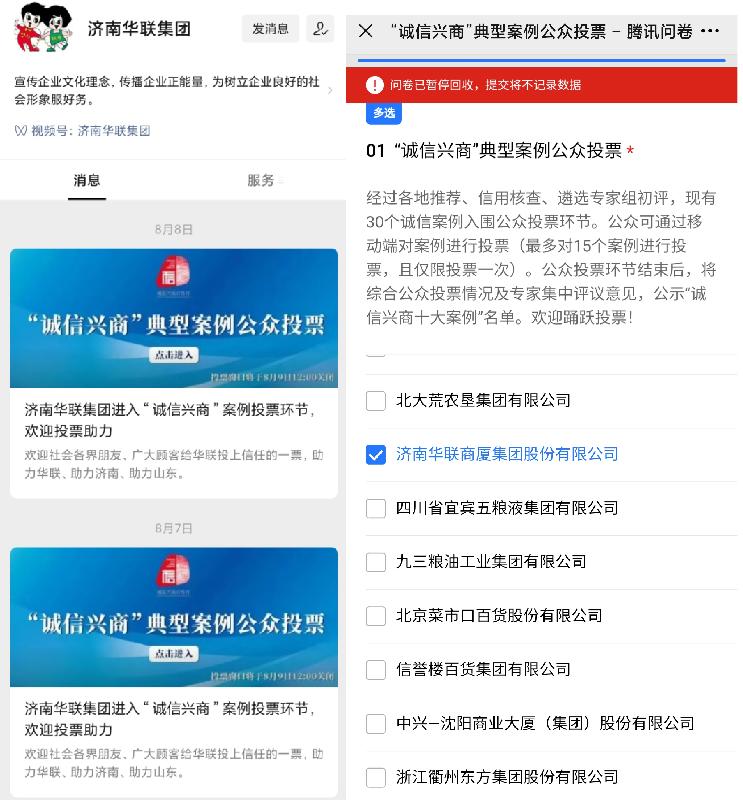Tap the 发消息 button

point(270,29)
